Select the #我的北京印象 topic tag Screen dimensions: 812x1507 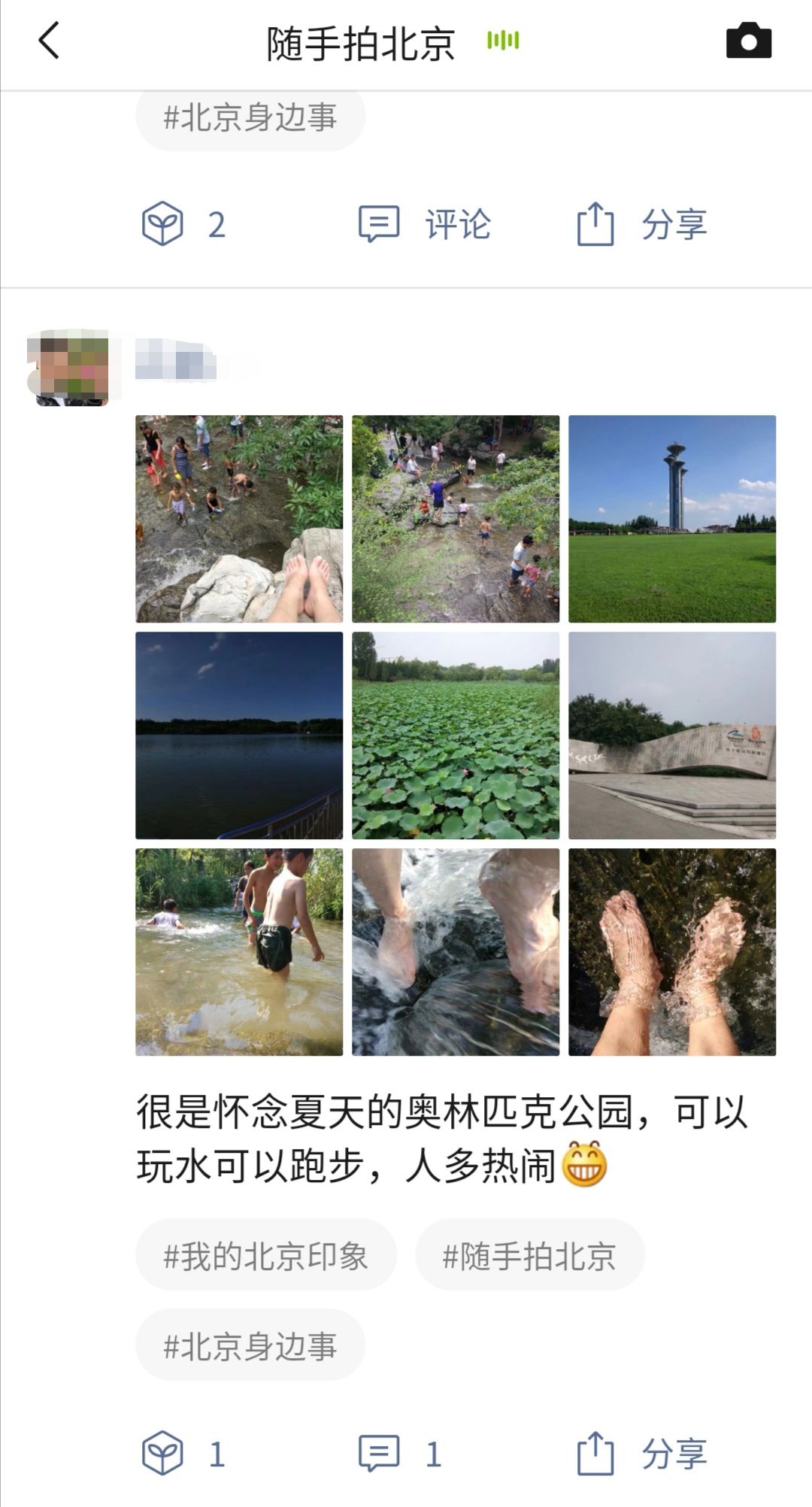pyautogui.click(x=265, y=1257)
